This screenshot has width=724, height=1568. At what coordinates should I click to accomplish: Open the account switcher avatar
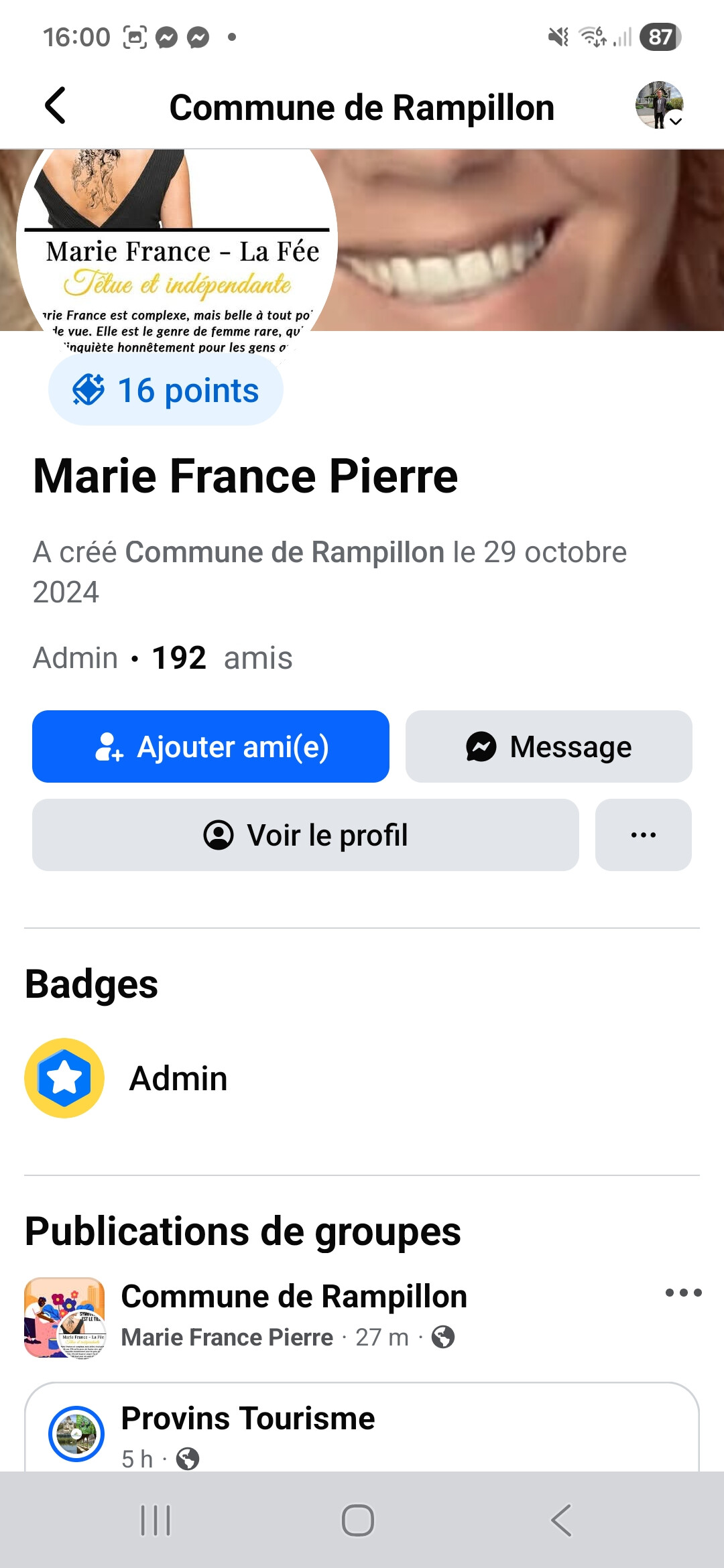[x=659, y=105]
